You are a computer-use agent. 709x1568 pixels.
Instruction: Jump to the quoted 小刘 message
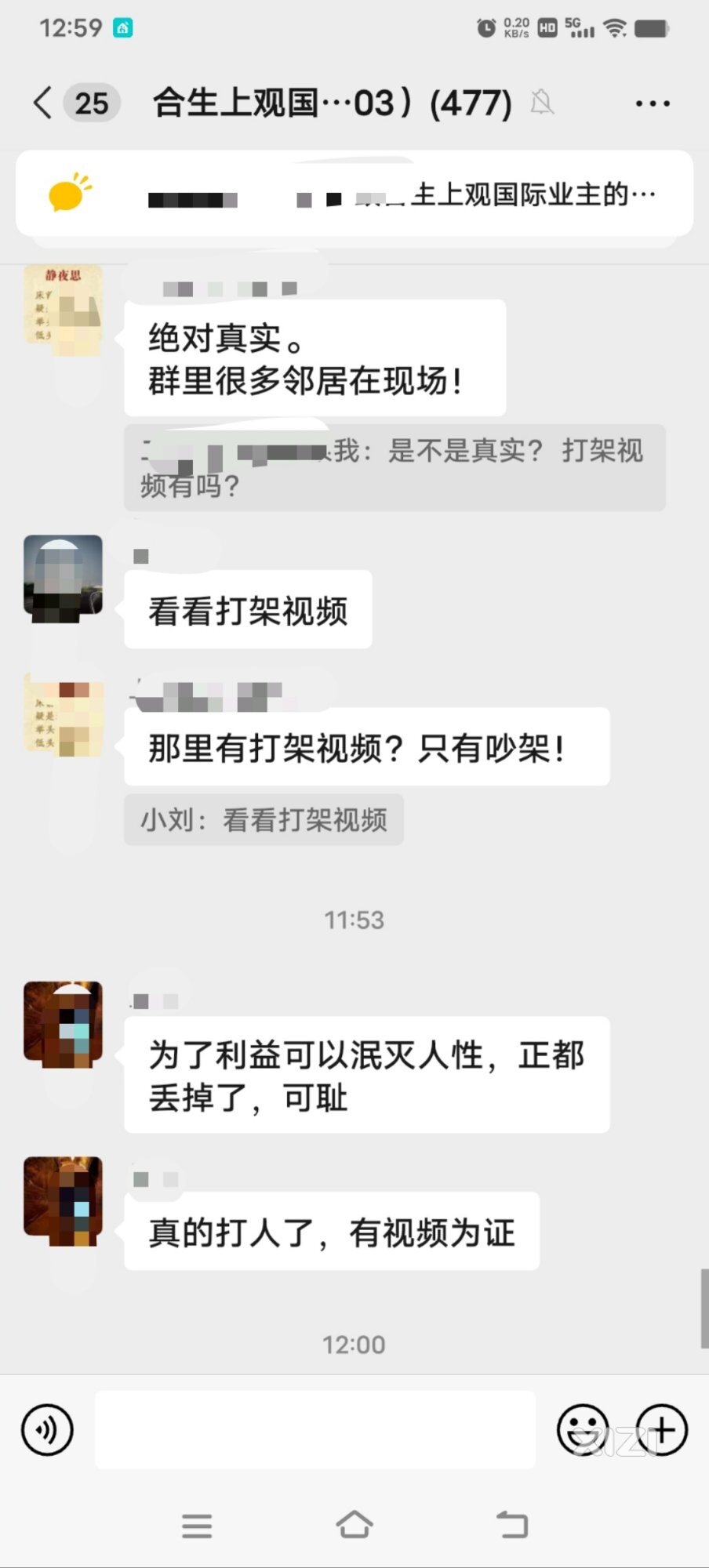264,820
